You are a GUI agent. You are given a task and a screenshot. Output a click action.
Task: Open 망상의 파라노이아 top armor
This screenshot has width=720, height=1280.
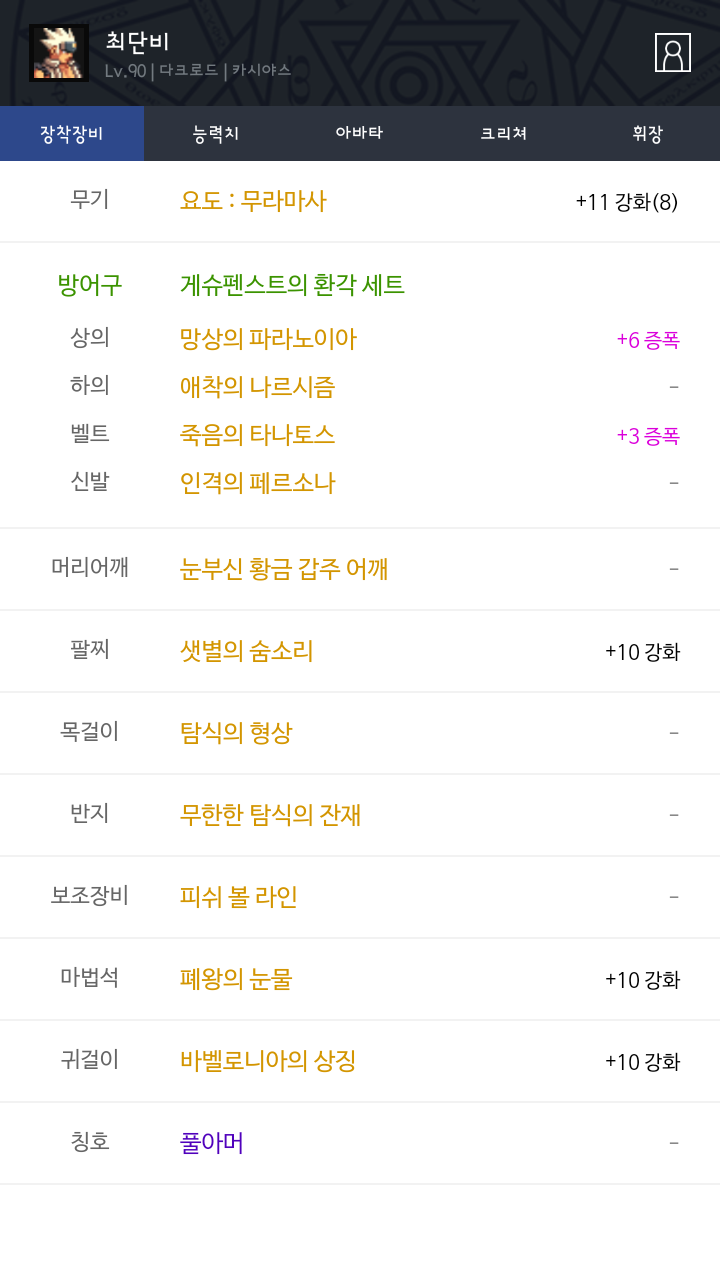[268, 339]
